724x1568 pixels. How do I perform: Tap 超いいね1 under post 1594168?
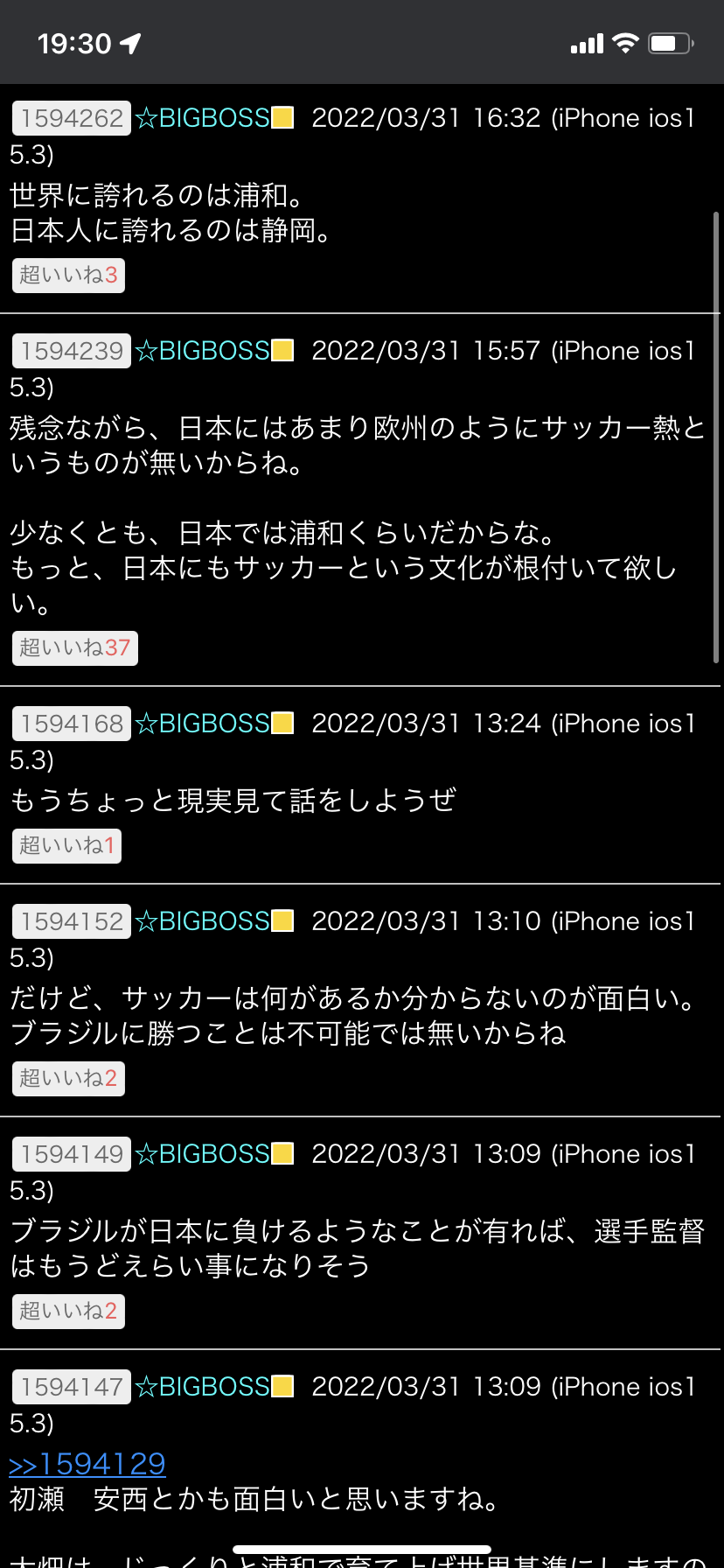[66, 846]
